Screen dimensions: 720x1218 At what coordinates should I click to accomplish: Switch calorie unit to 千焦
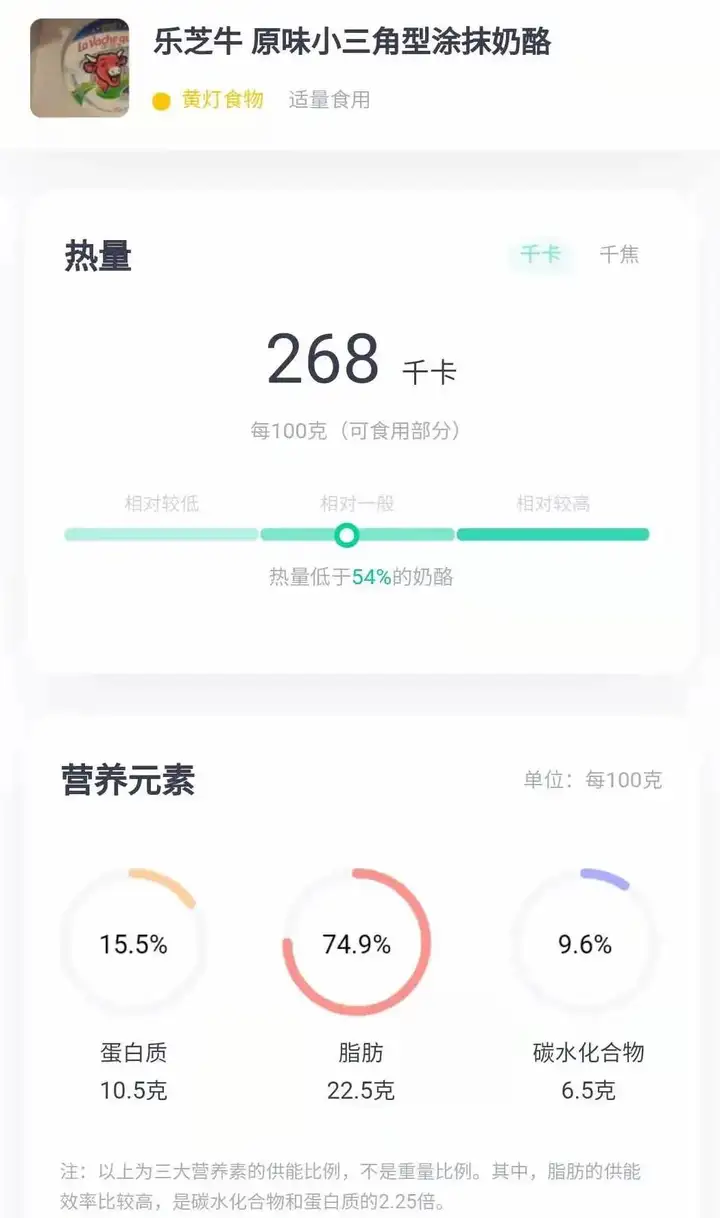tap(619, 255)
